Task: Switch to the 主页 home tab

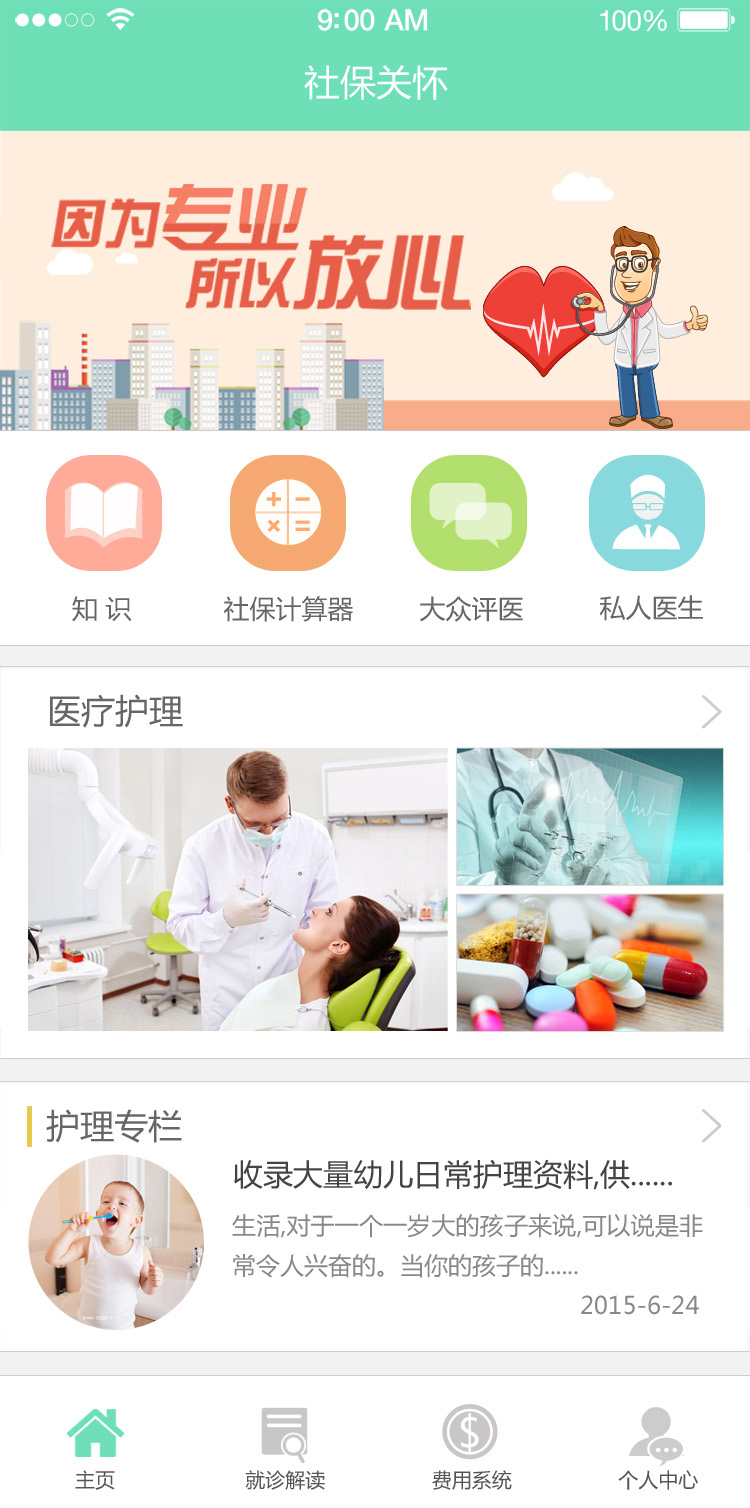Action: (95, 1448)
